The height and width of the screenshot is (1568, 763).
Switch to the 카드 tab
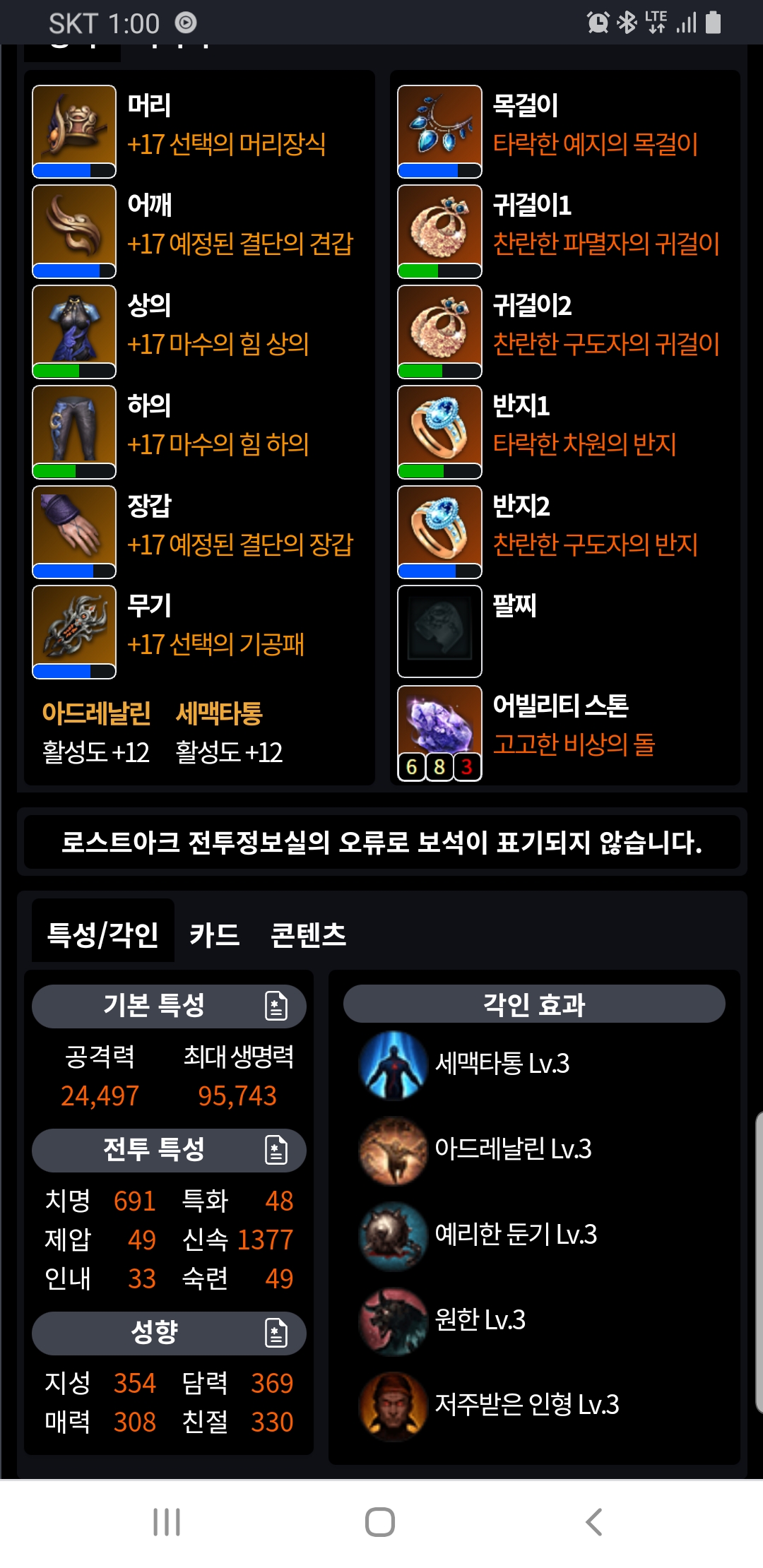[214, 934]
